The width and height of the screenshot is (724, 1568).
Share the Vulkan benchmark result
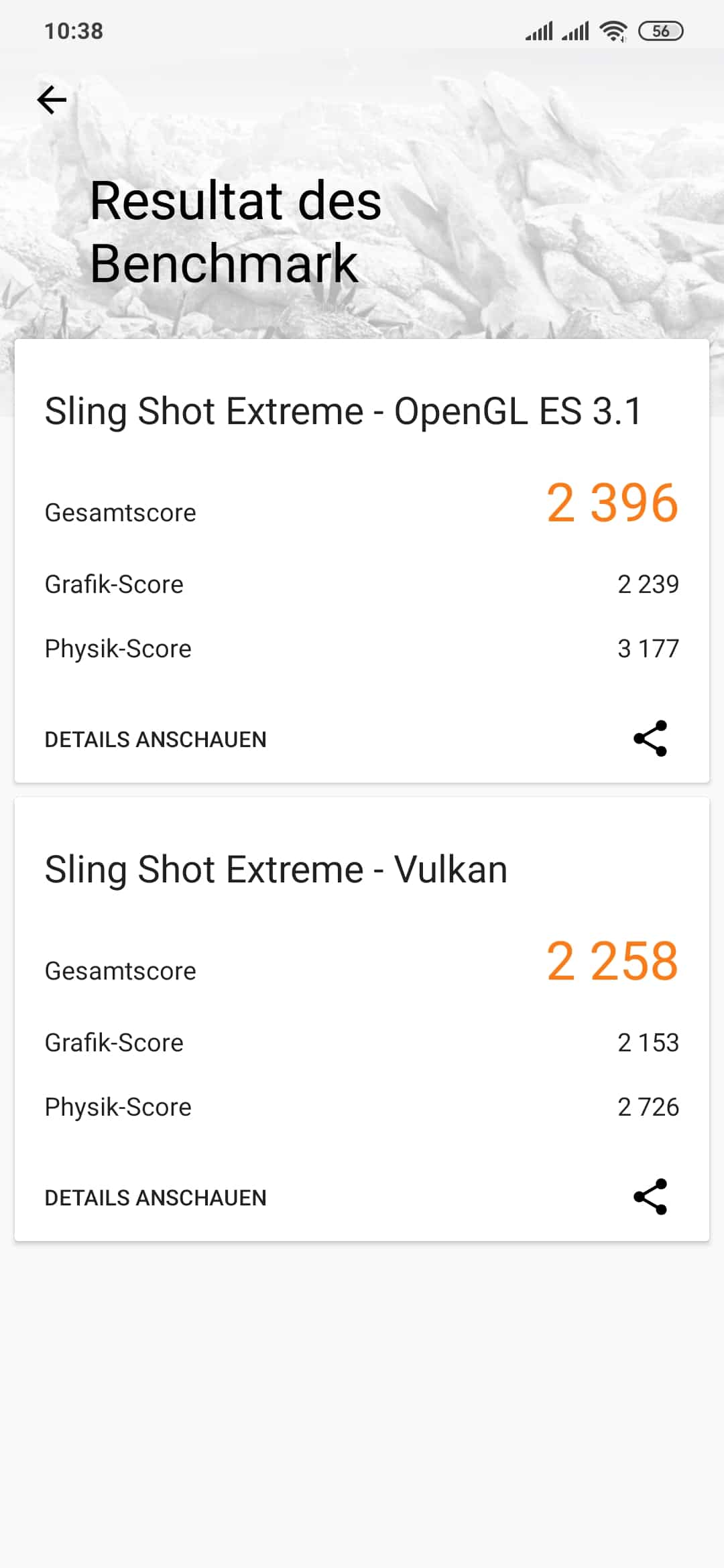(650, 1197)
